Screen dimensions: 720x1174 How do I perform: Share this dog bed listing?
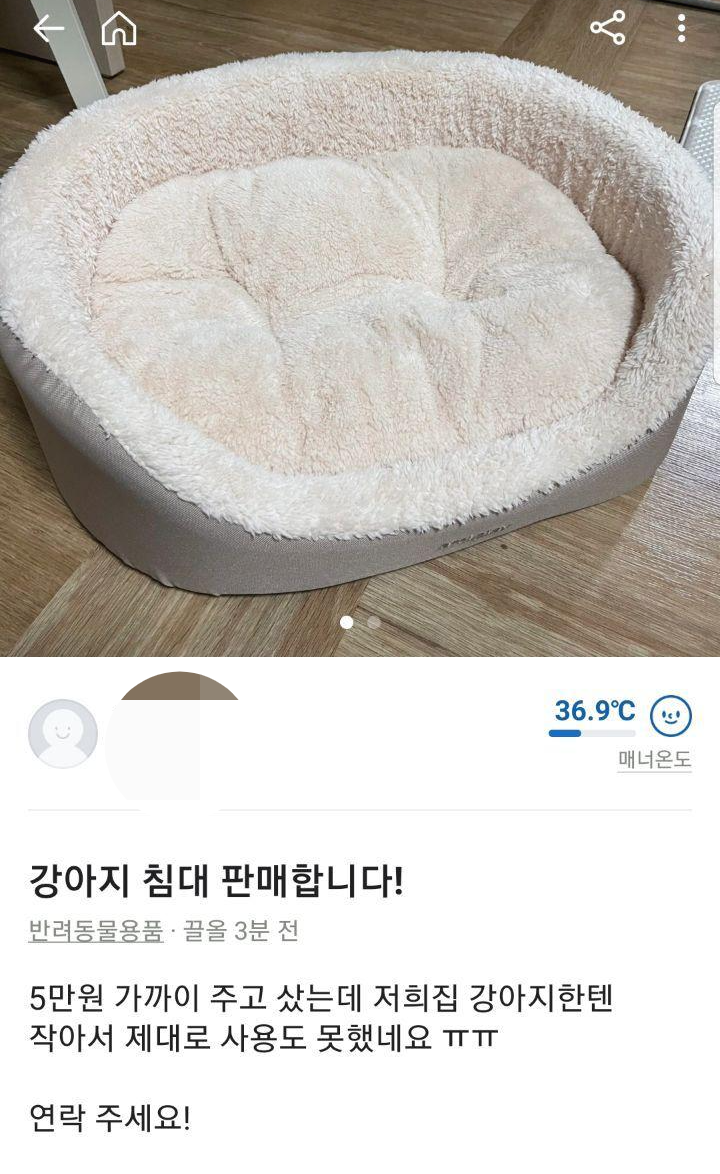pyautogui.click(x=607, y=28)
